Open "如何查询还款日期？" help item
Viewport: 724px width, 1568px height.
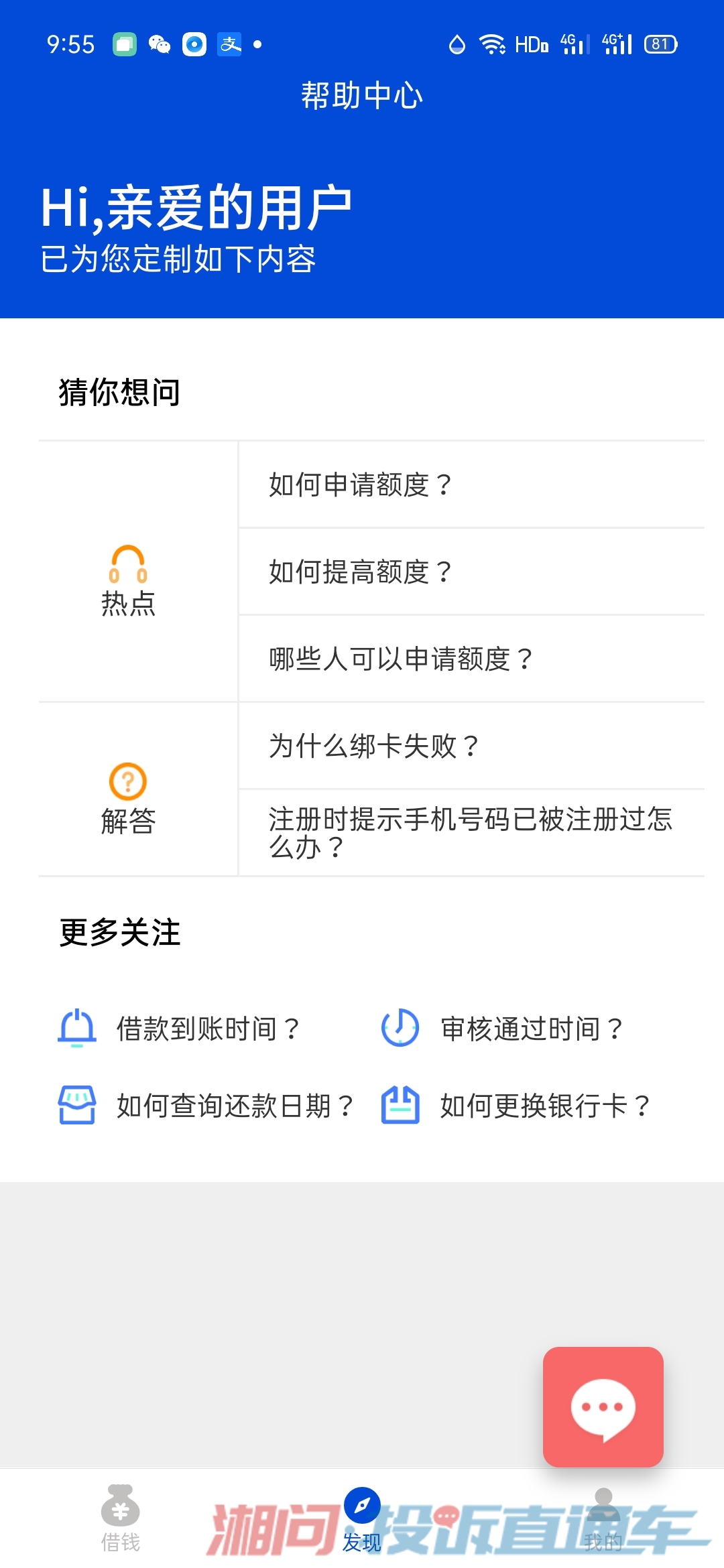tap(235, 1106)
